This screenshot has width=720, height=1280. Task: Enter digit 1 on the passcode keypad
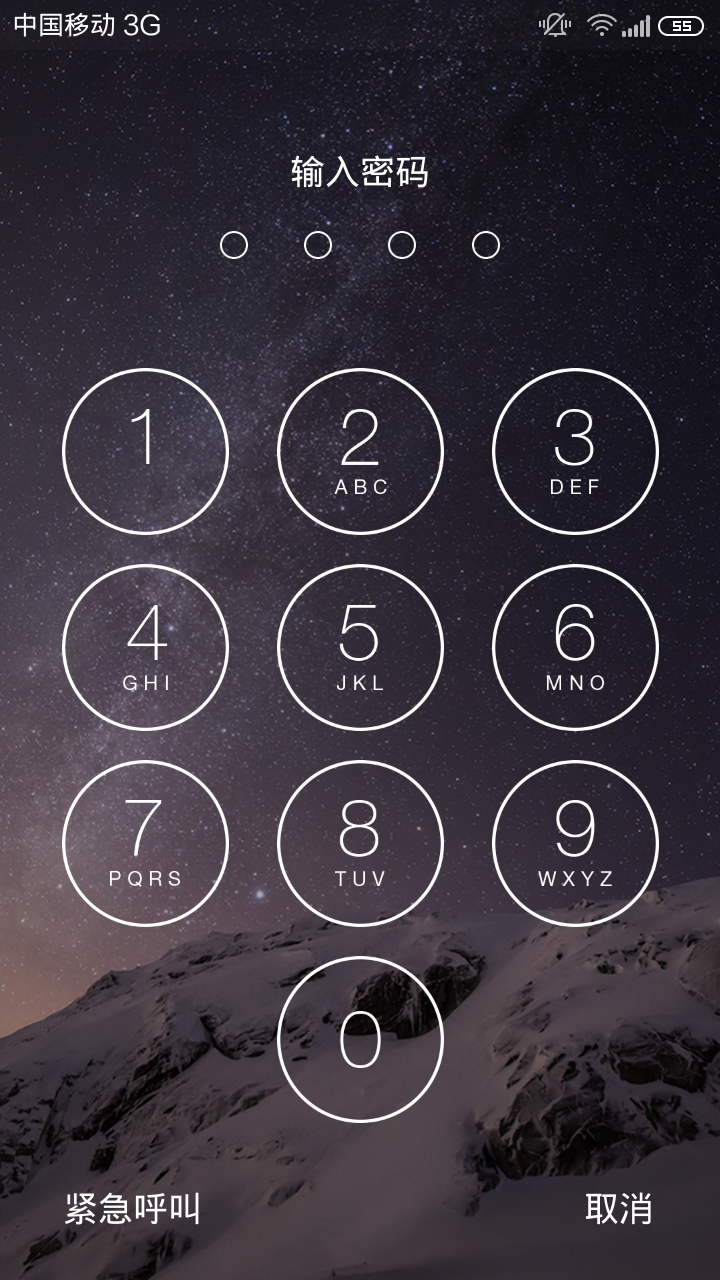pyautogui.click(x=145, y=451)
